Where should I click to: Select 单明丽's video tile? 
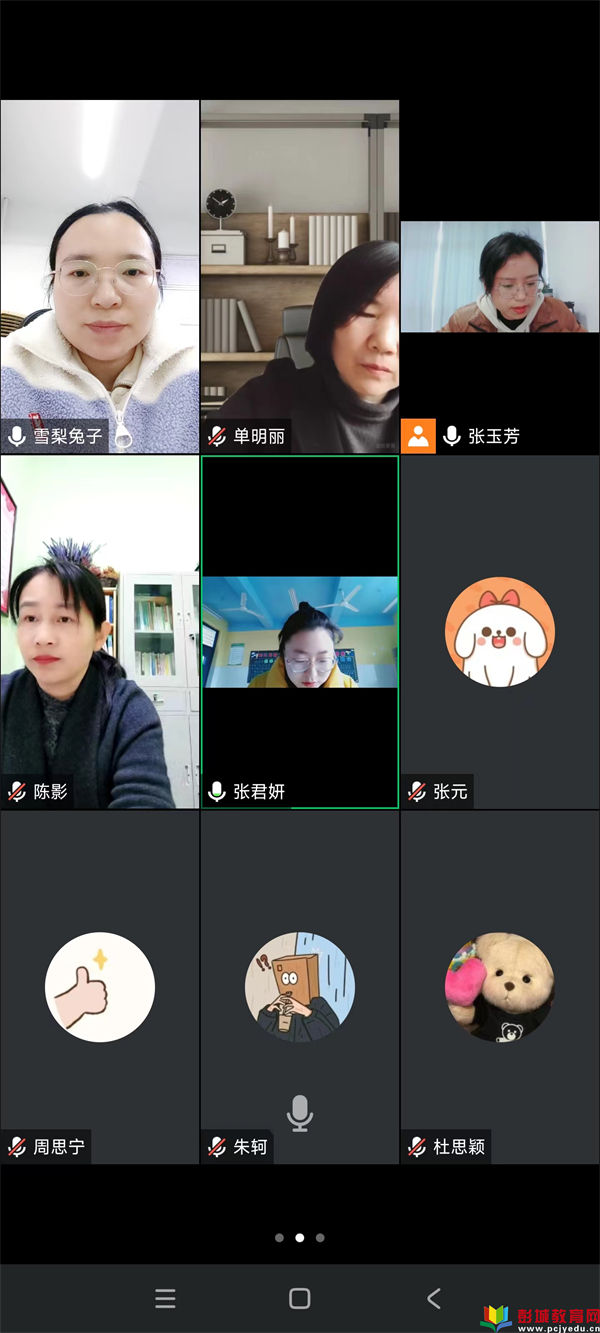pyautogui.click(x=299, y=275)
